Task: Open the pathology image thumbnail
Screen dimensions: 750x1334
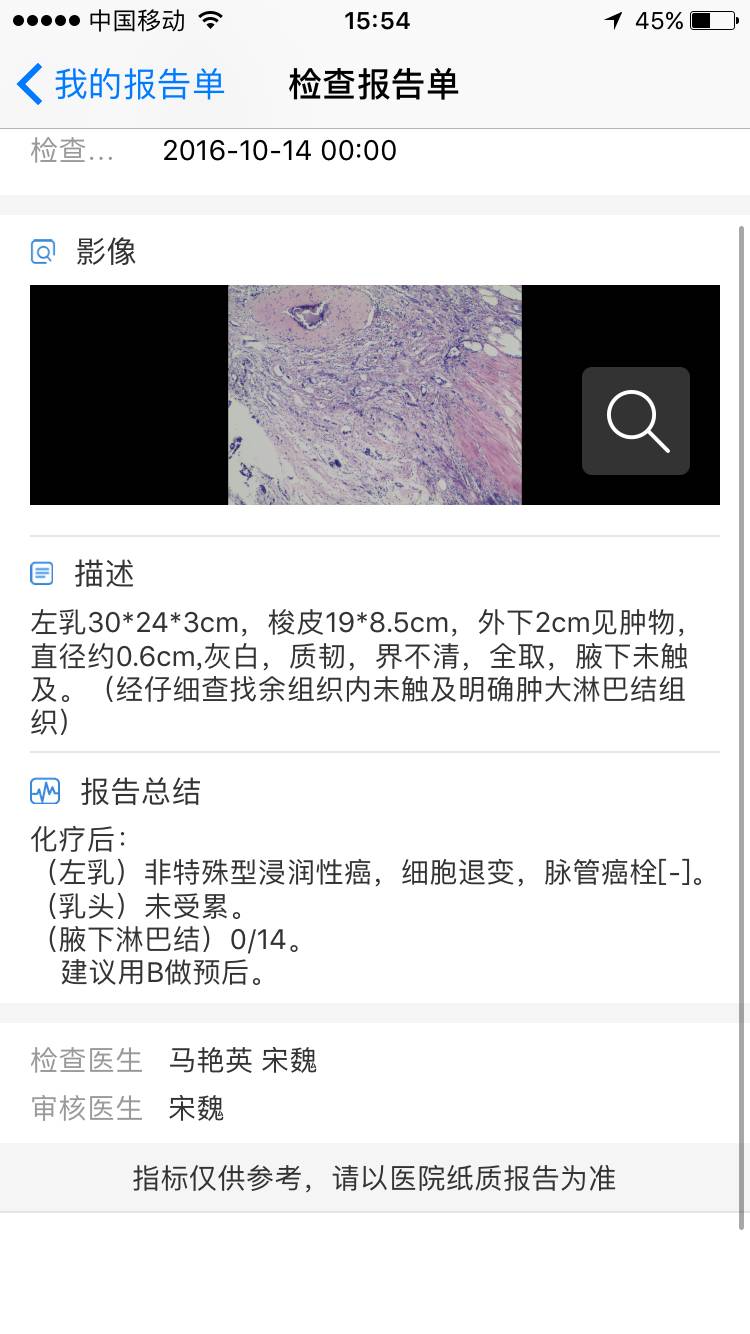Action: point(375,395)
